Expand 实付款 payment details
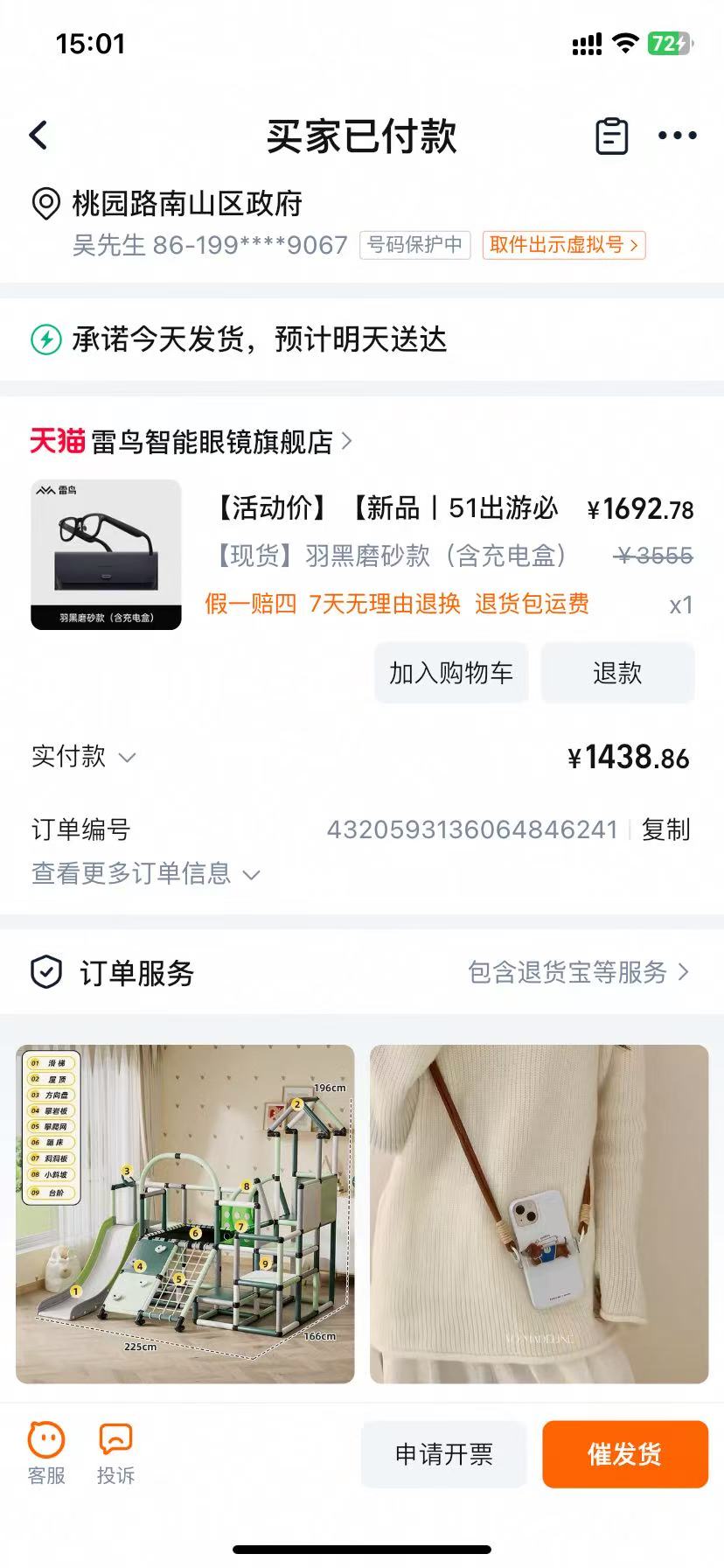This screenshot has width=724, height=1568. [84, 757]
